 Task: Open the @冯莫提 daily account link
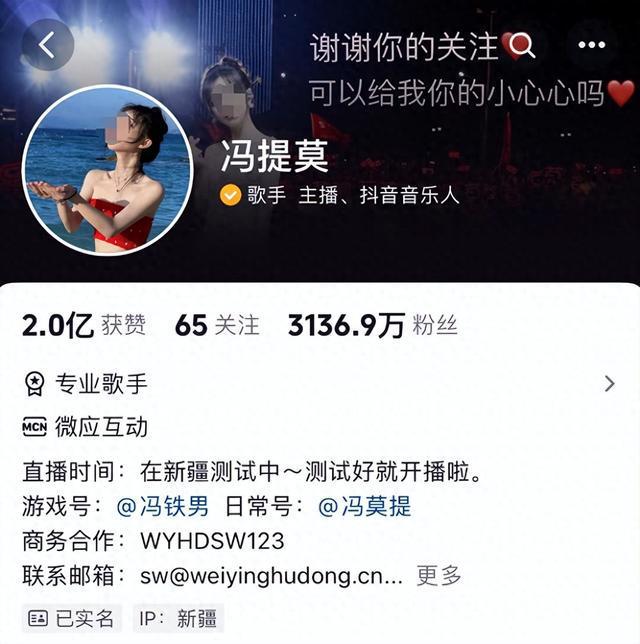(364, 506)
